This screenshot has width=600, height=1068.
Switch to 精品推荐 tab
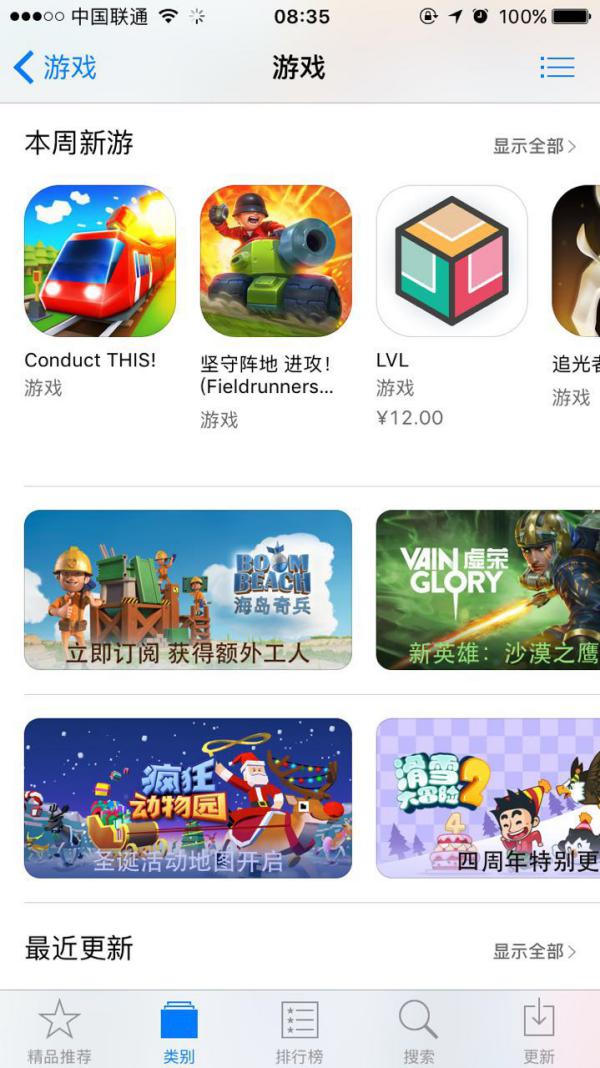coord(59,1031)
